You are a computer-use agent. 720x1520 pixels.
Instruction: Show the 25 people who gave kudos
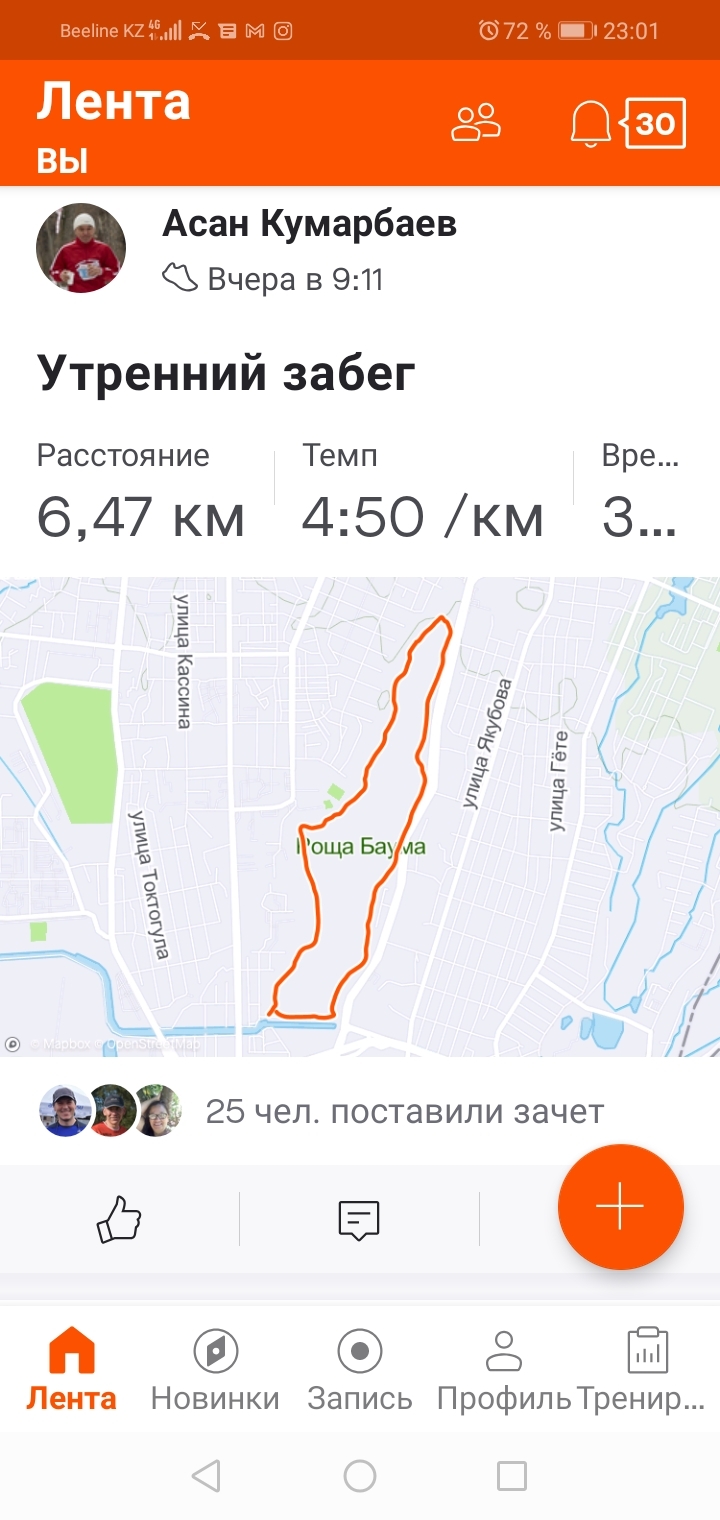pyautogui.click(x=404, y=1111)
